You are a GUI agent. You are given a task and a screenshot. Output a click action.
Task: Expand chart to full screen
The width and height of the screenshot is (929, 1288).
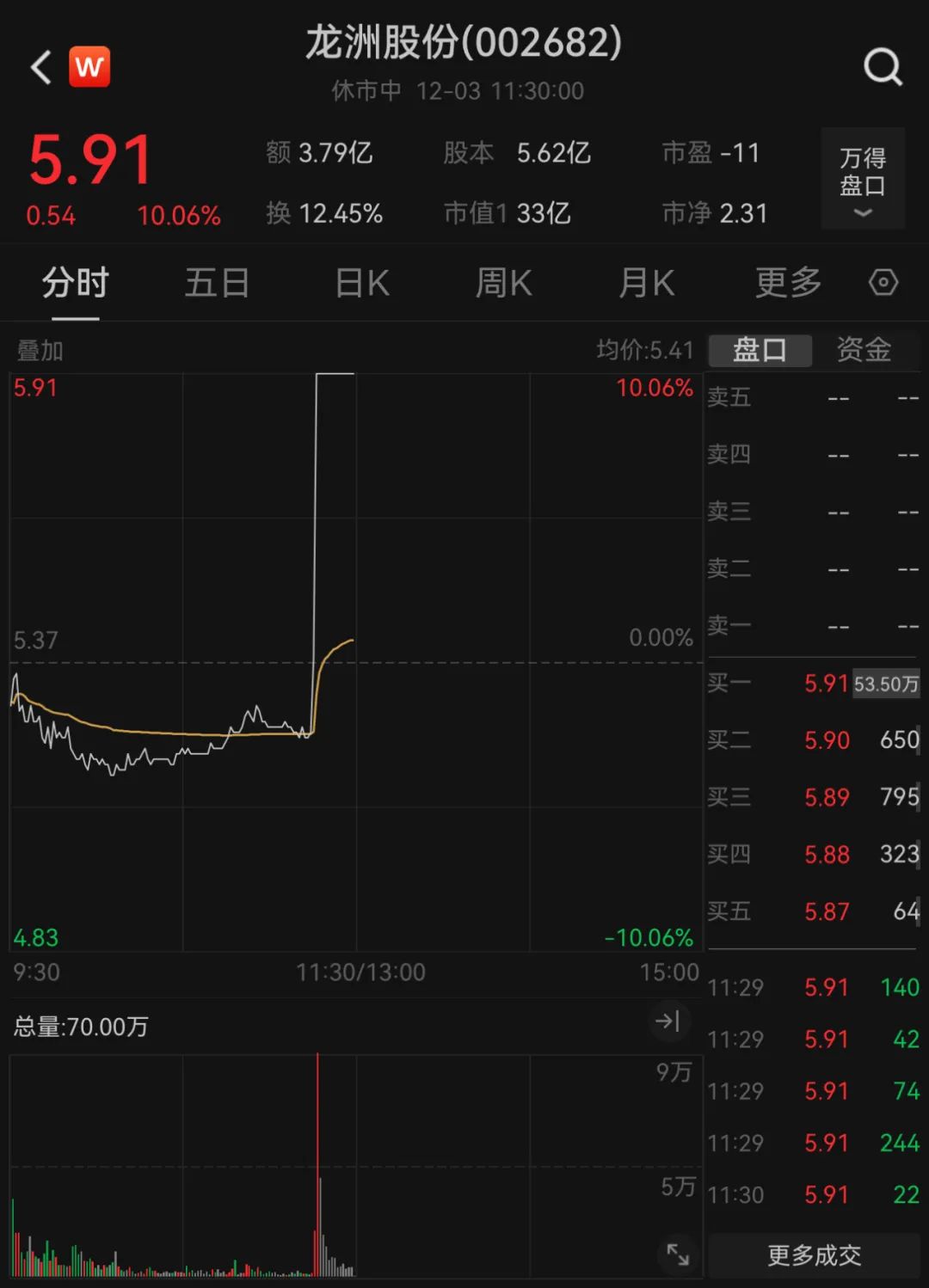(x=678, y=1254)
